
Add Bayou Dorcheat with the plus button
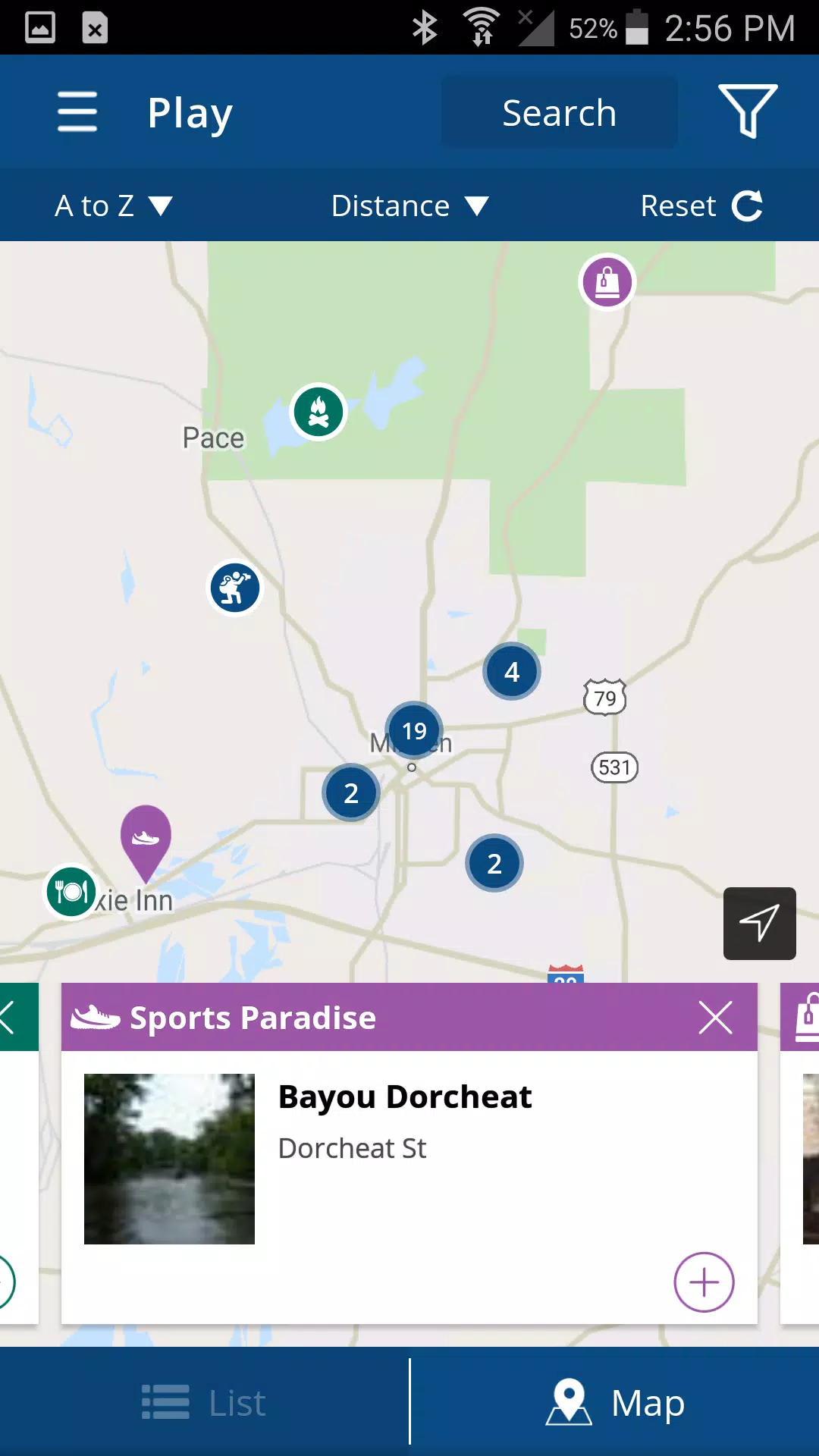tap(704, 1282)
